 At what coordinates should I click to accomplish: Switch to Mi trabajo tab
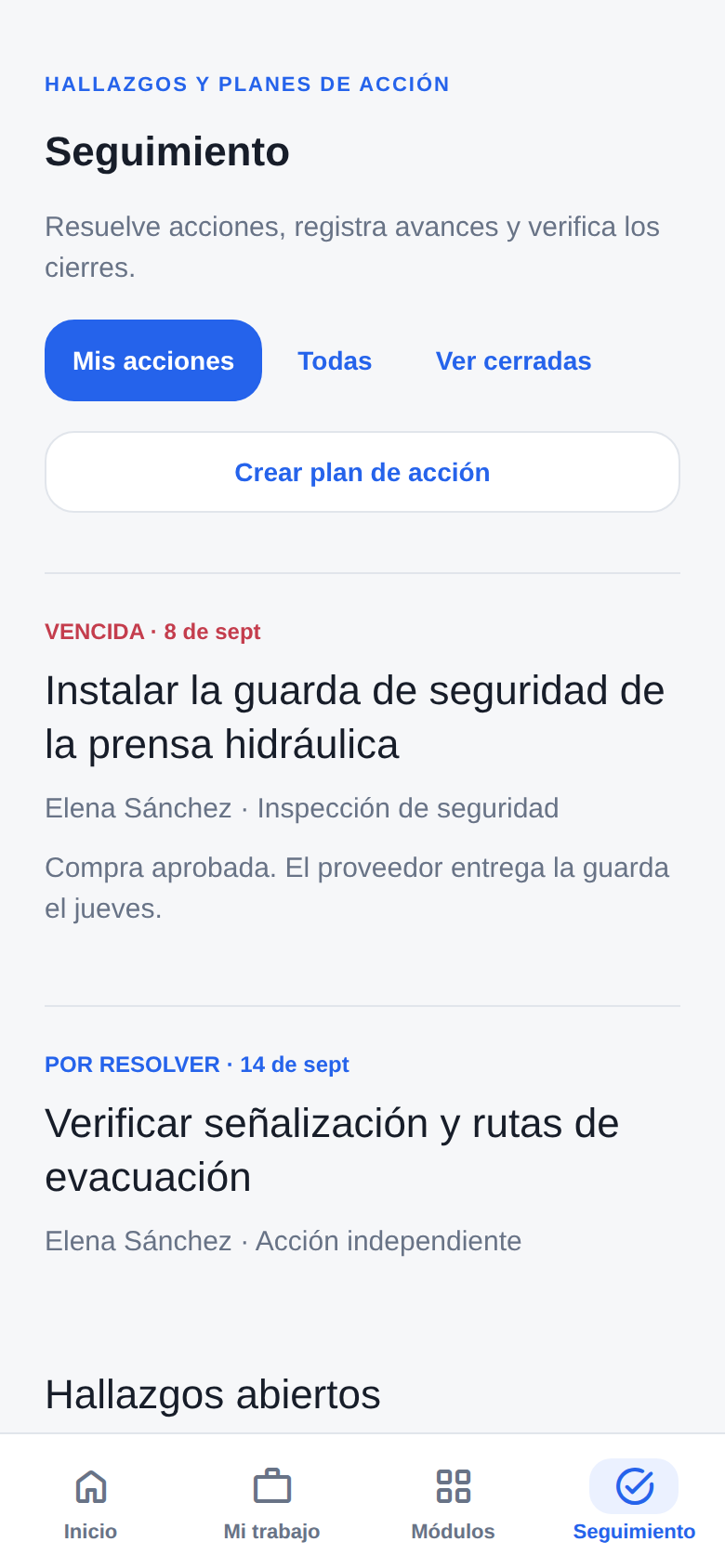pyautogui.click(x=271, y=1500)
